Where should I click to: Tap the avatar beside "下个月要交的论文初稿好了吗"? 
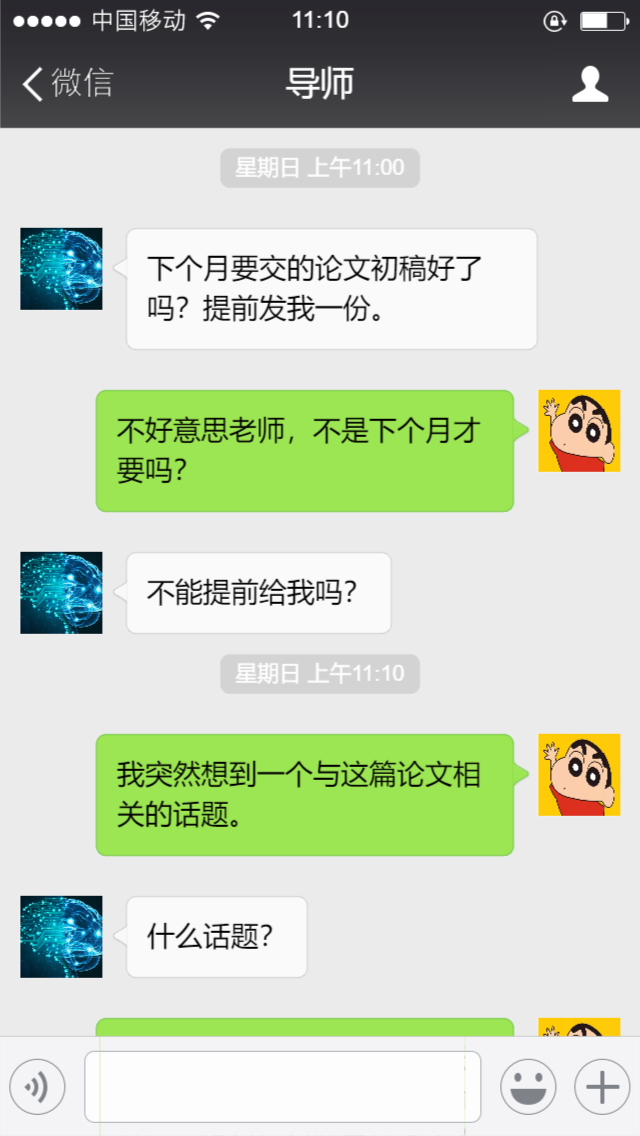click(x=61, y=269)
